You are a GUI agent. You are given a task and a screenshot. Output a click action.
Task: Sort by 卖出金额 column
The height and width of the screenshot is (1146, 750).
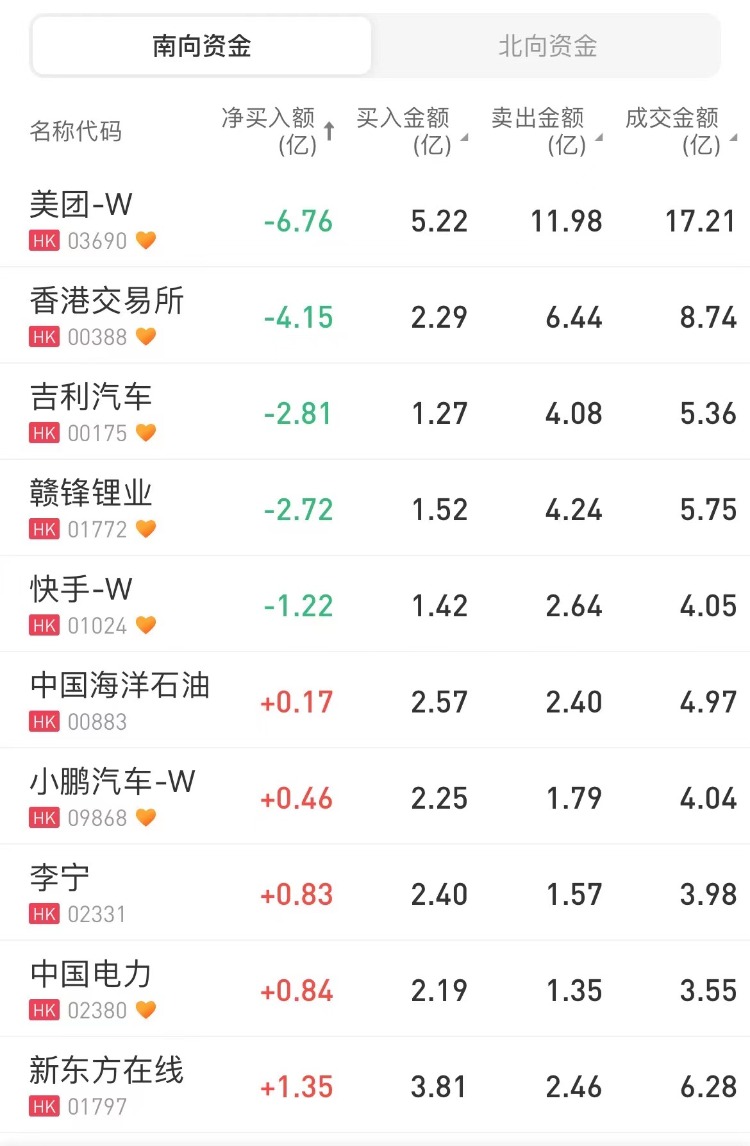pos(545,131)
